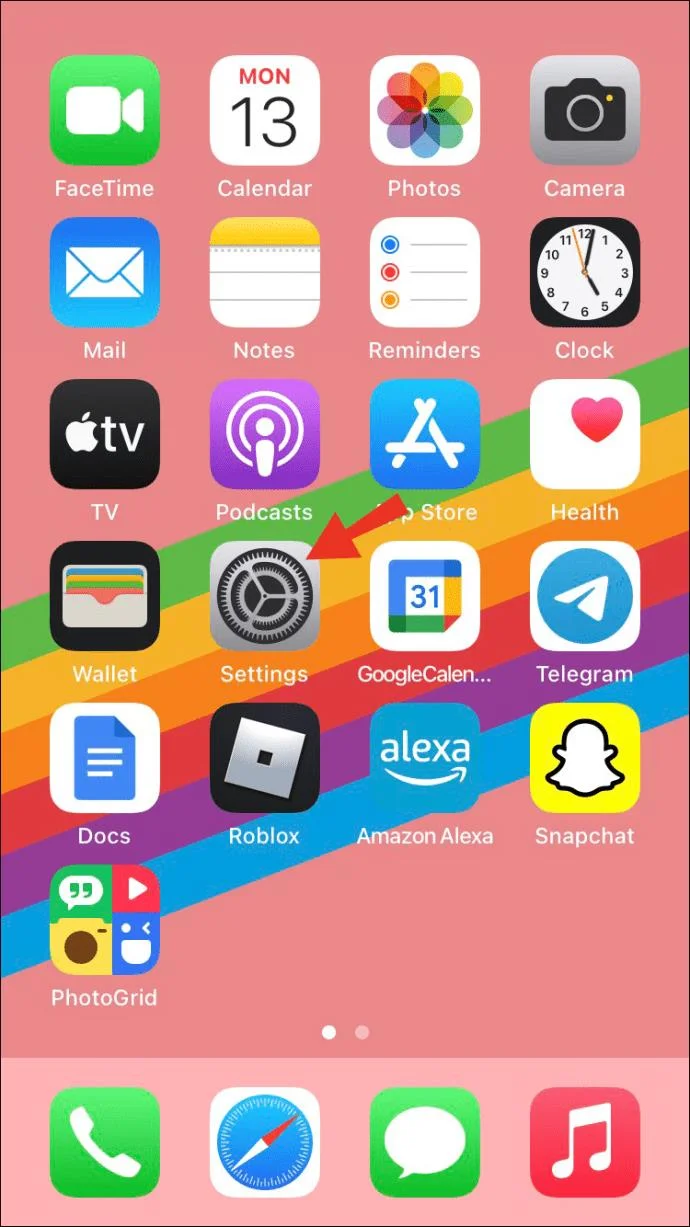Open the Mail app
The image size is (690, 1227).
[105, 272]
